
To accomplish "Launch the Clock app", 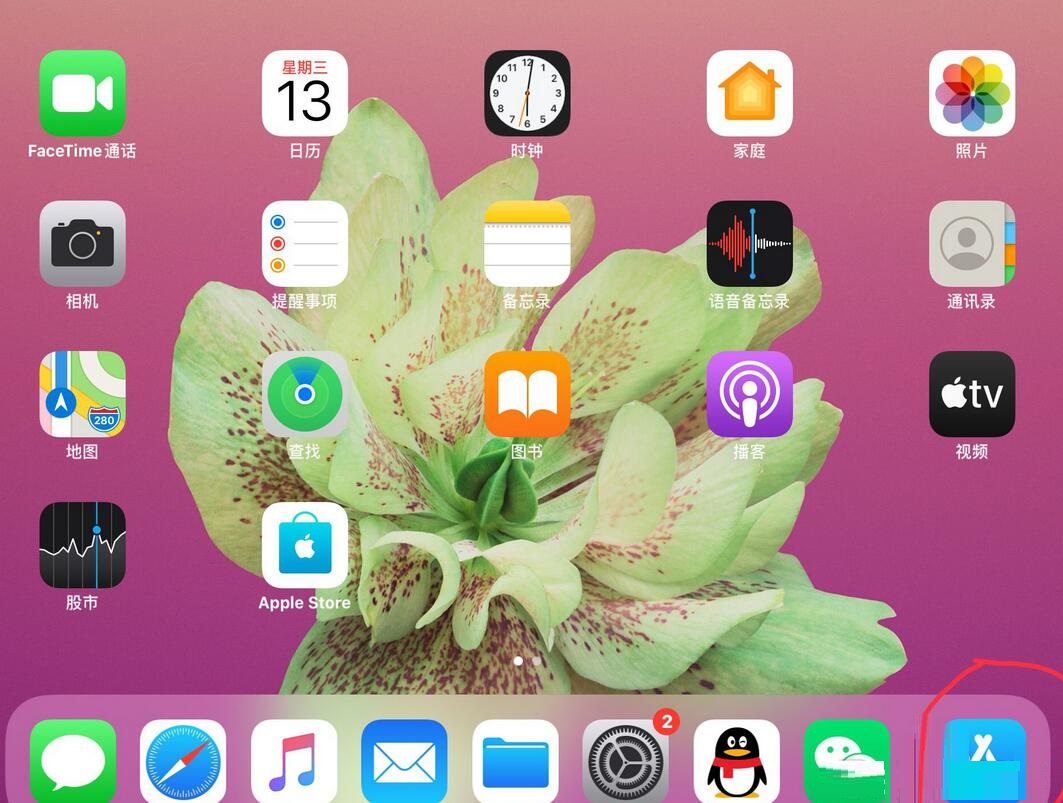I will (x=527, y=93).
